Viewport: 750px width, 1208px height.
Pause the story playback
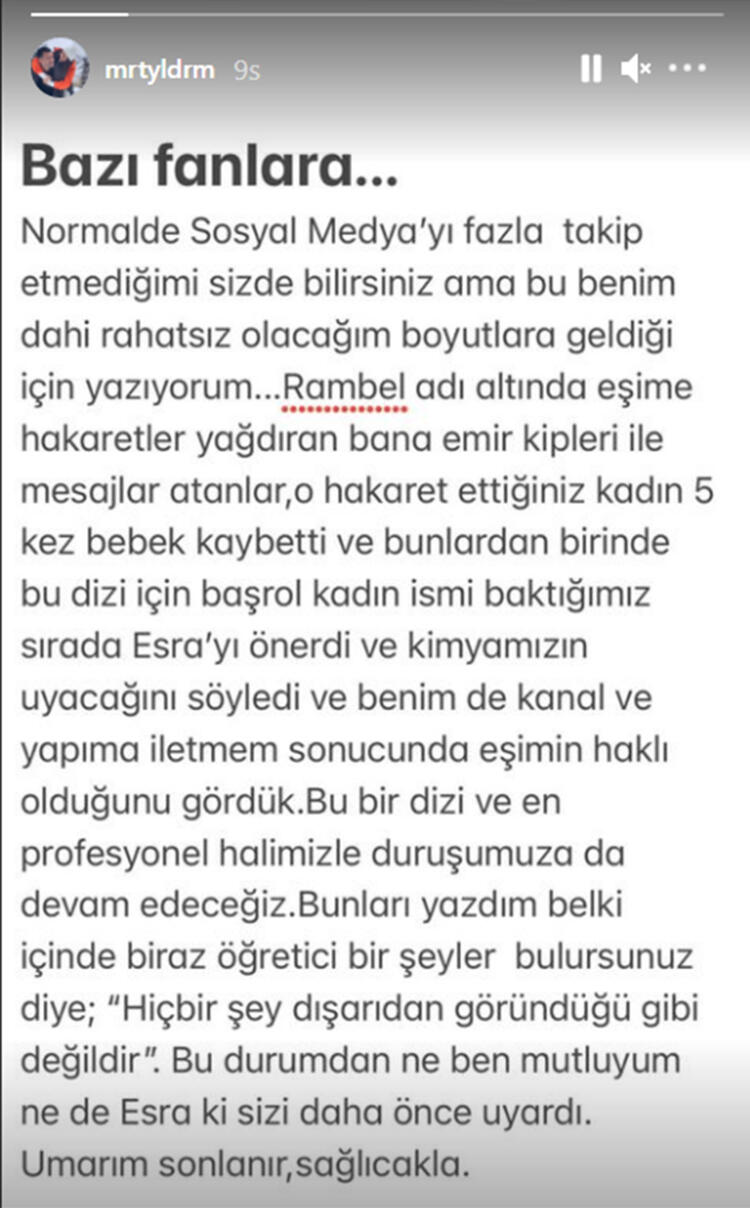[591, 68]
